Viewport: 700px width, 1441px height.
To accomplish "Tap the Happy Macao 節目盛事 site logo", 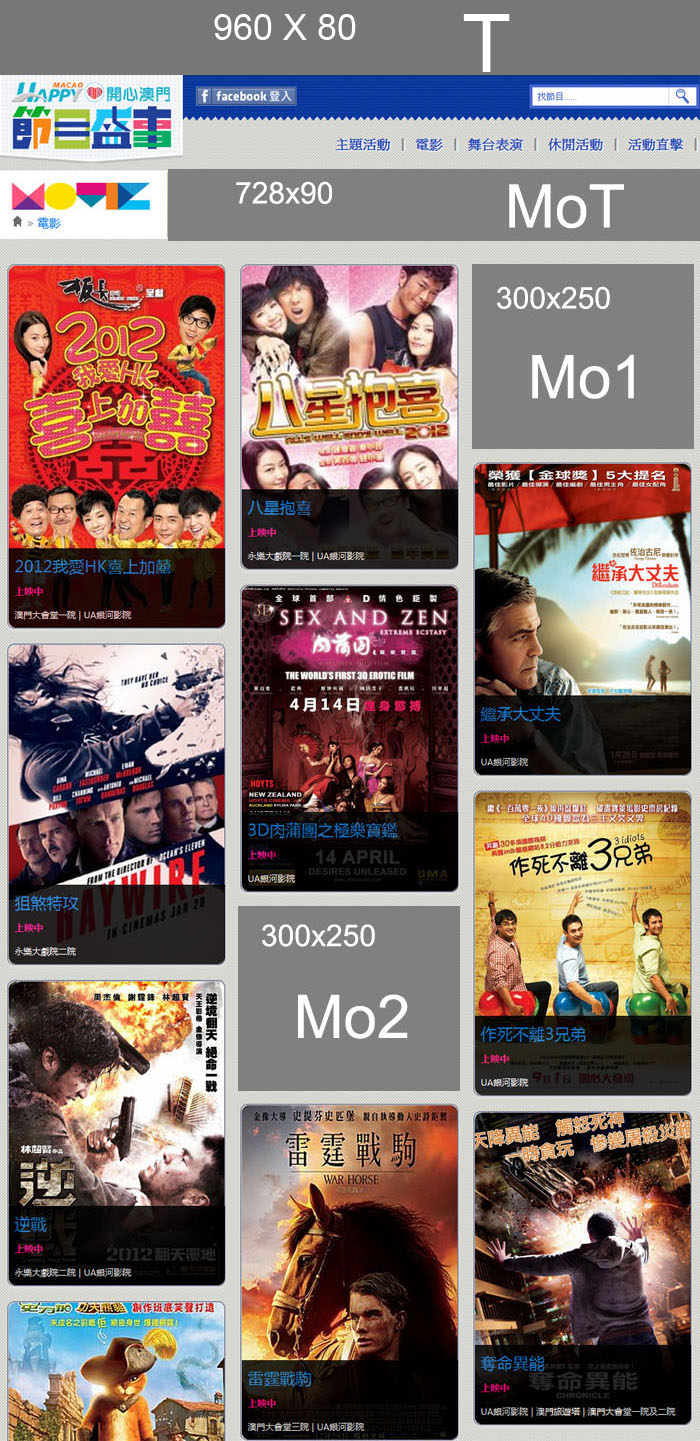I will tap(91, 117).
